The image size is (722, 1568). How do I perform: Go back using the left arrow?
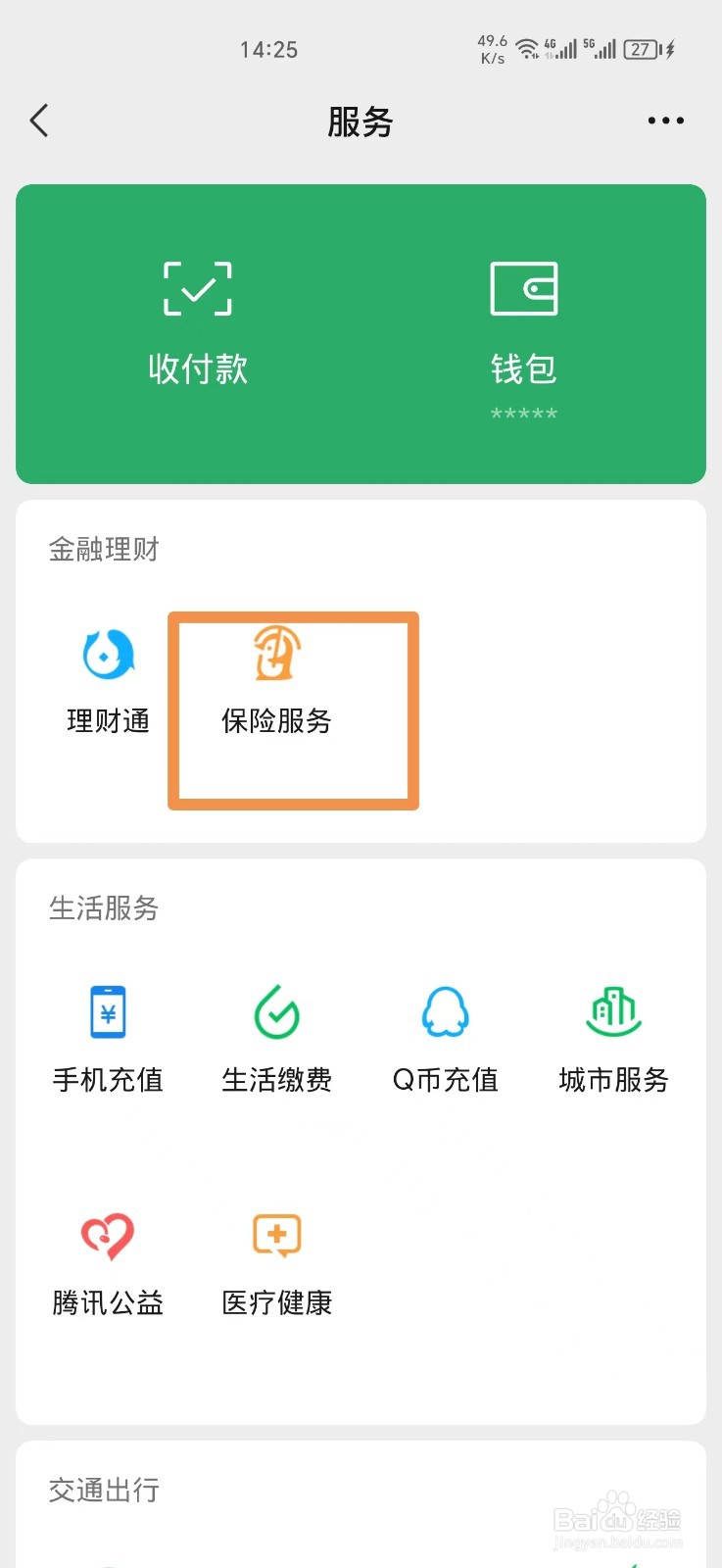pos(38,121)
